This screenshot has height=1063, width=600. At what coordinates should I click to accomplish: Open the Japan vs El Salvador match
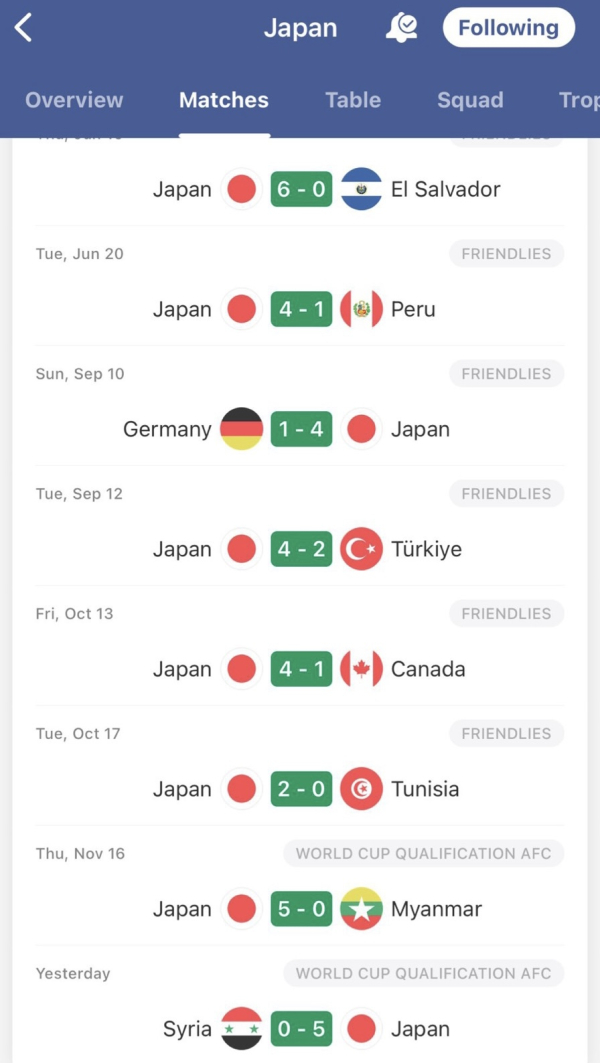tap(300, 188)
